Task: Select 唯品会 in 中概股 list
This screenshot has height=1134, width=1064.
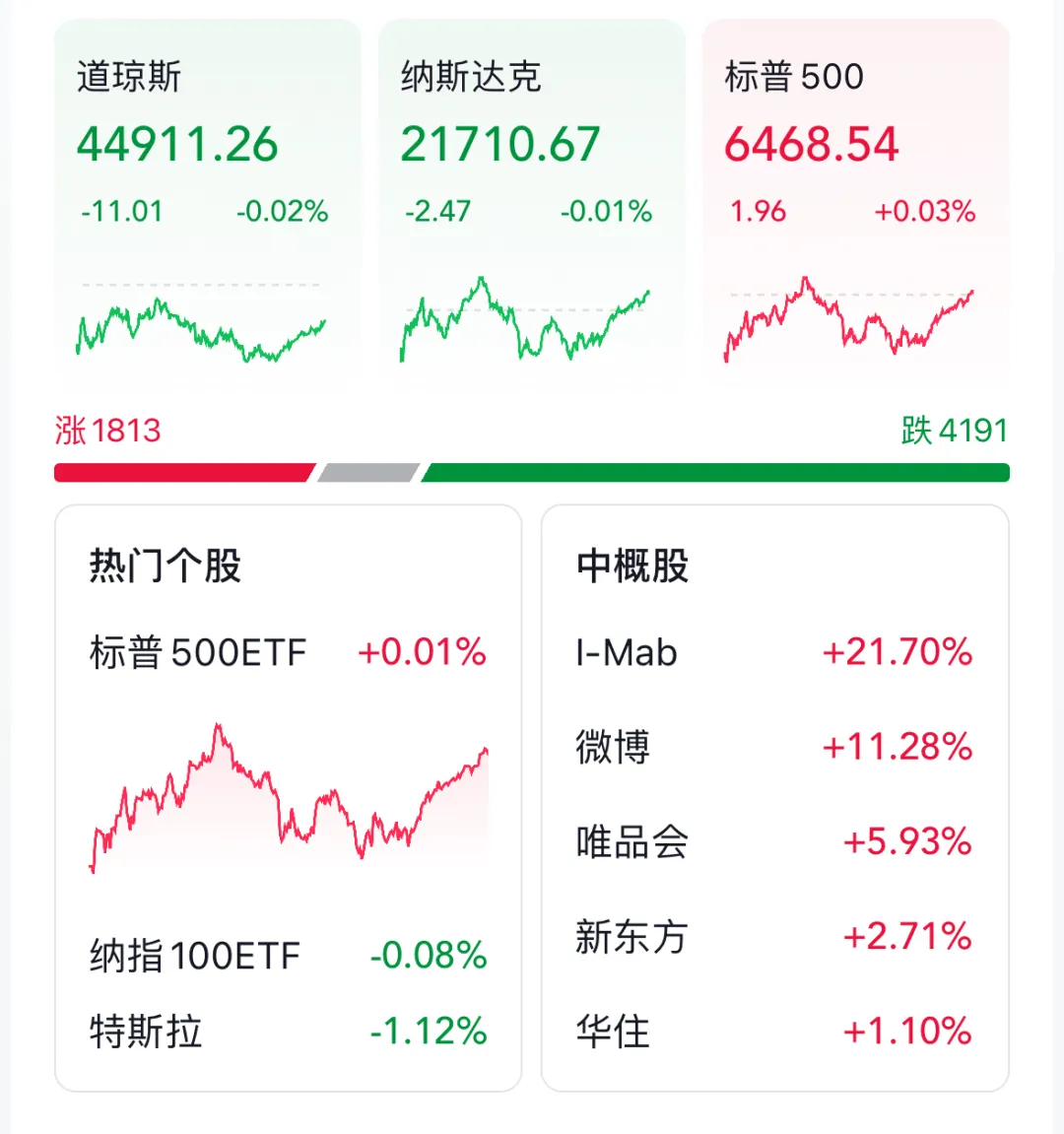Action: 774,841
